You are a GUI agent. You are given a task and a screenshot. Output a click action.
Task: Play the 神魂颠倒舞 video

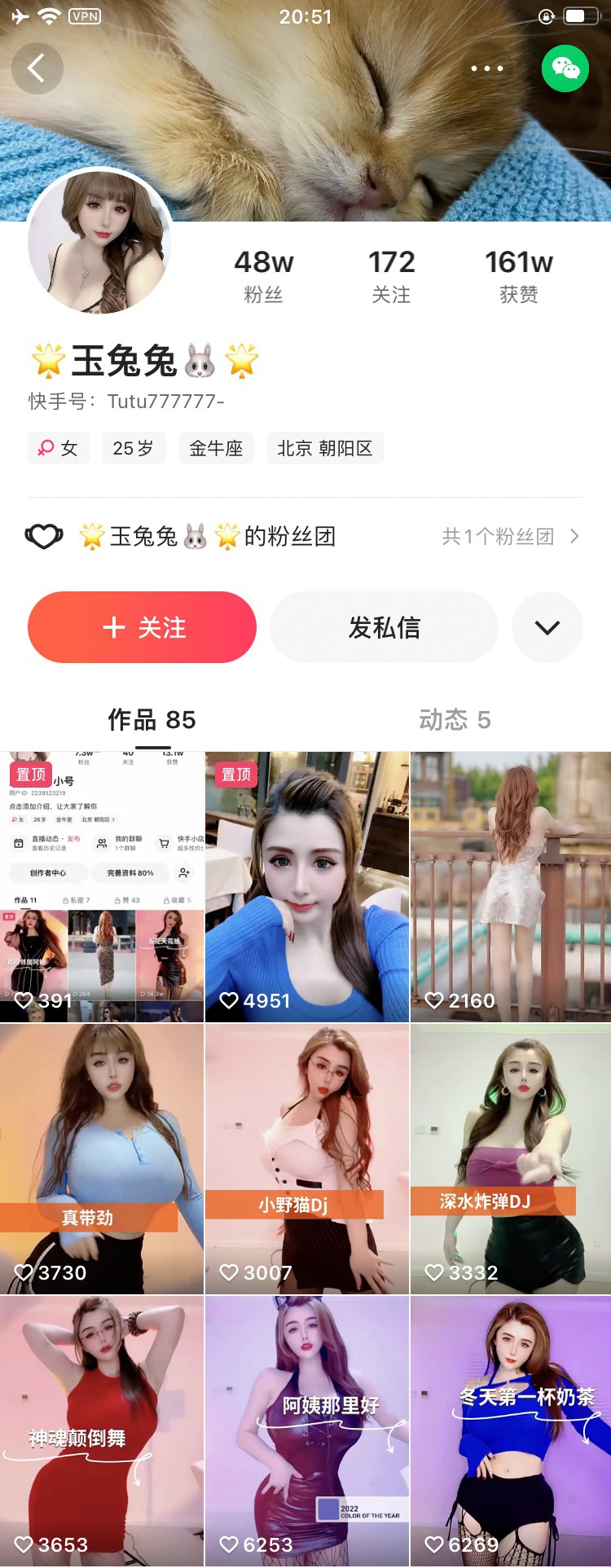pos(101,1430)
